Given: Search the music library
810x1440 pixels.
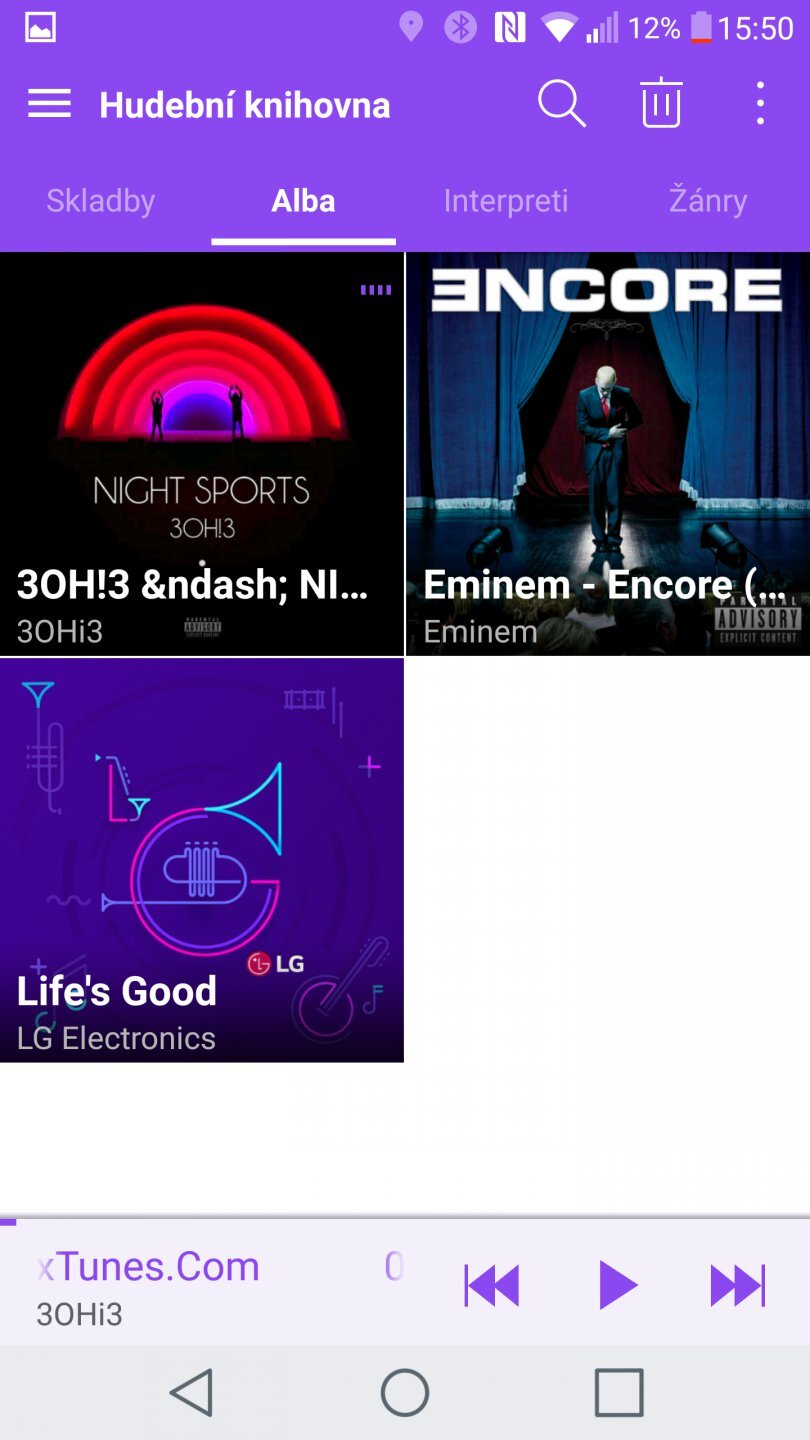Looking at the screenshot, I should tap(561, 104).
